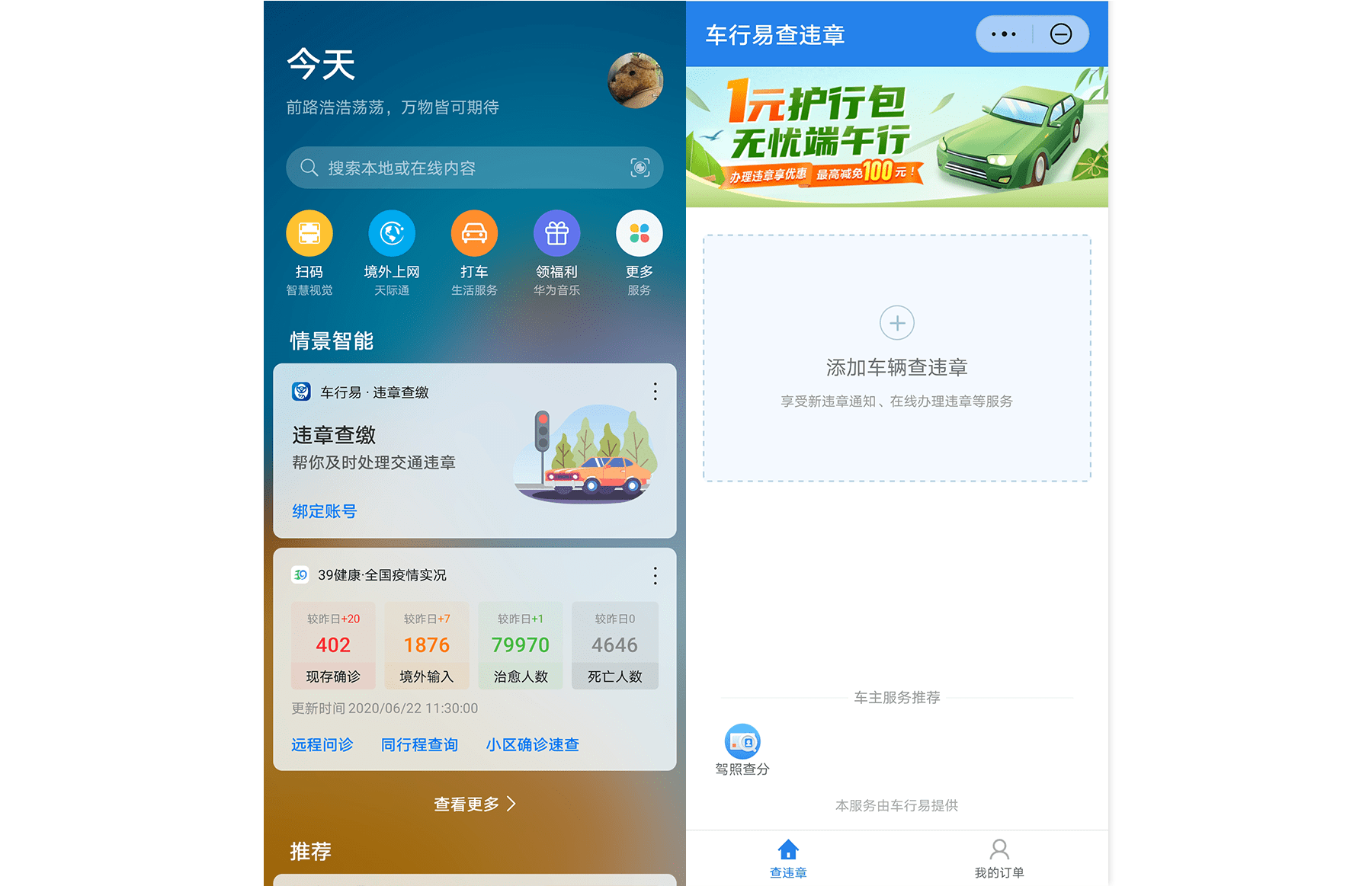Switch to 我的订单 tab
1372x886 pixels.
[999, 858]
